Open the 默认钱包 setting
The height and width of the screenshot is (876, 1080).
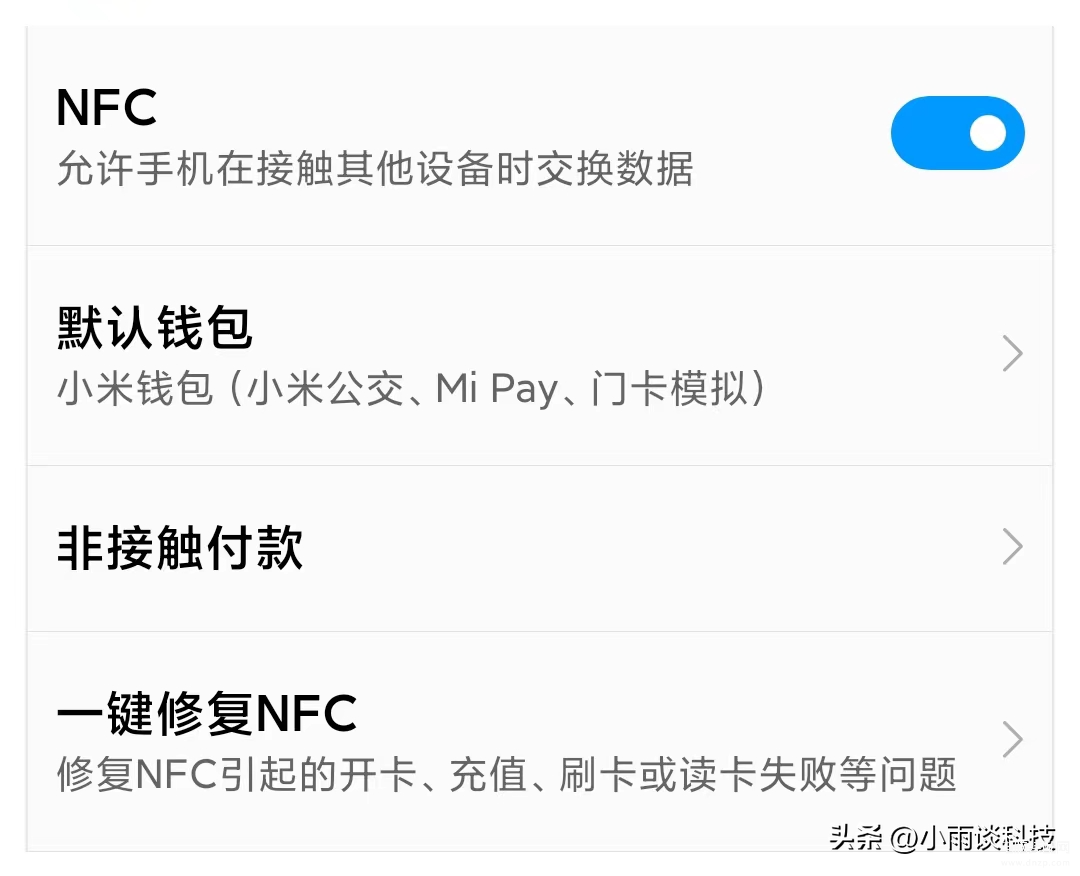pos(540,356)
